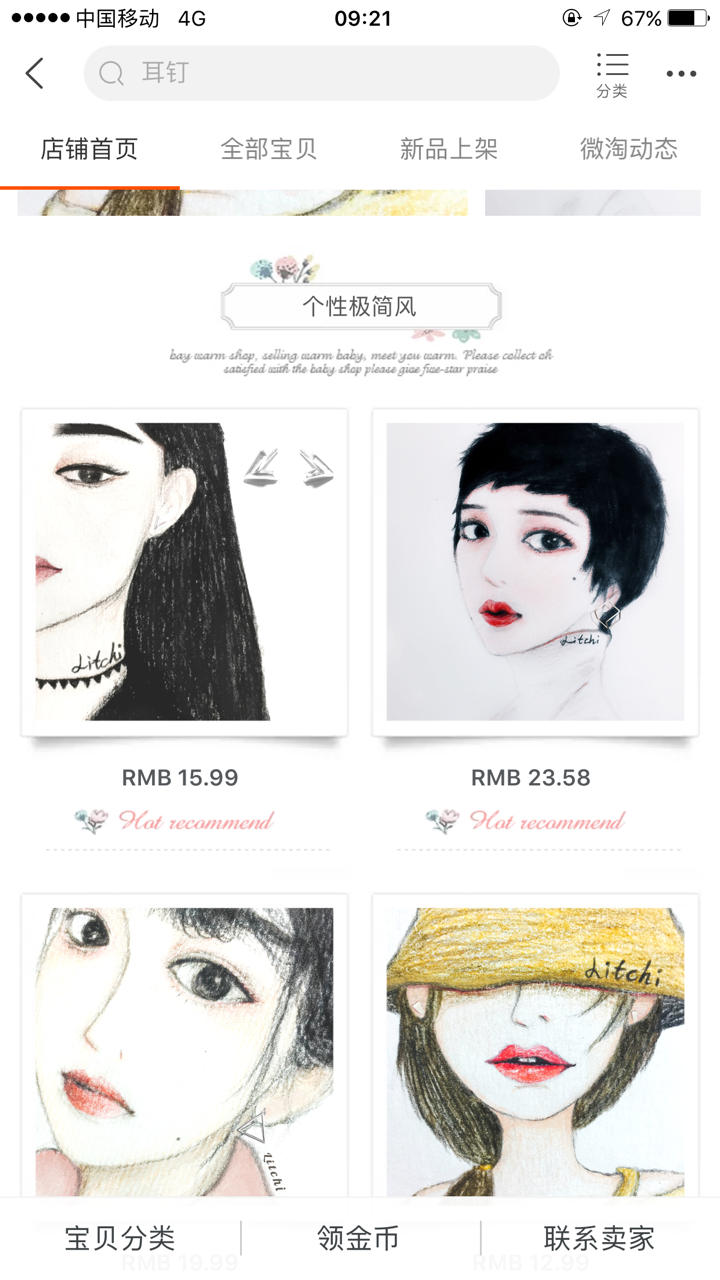This screenshot has width=720, height=1280.
Task: Contact the seller via 联系卖家
Action: click(x=599, y=1238)
